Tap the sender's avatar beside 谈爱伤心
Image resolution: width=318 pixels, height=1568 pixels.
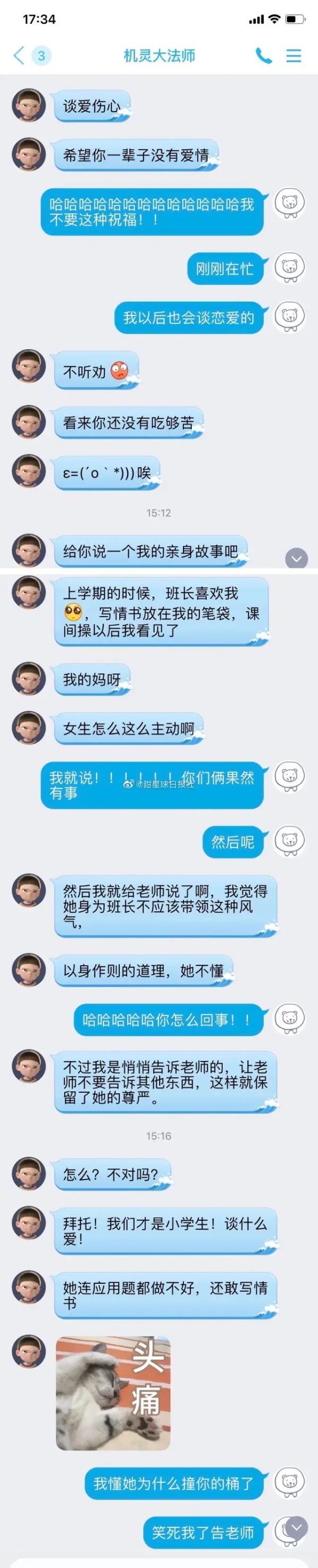tap(29, 105)
